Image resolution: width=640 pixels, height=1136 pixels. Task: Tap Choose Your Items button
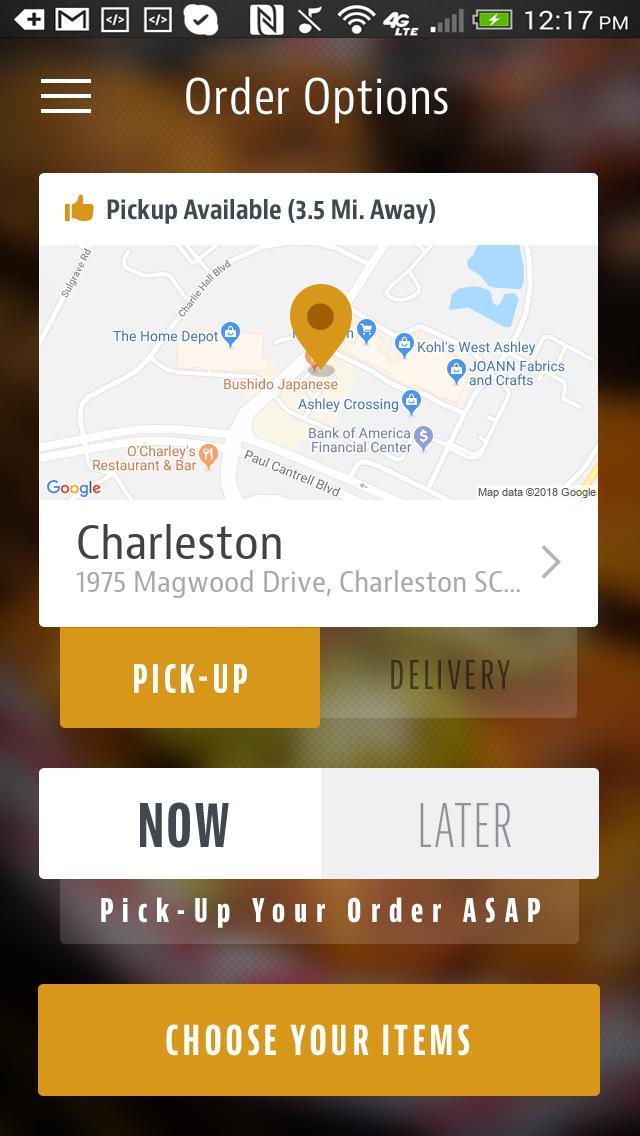coord(319,1040)
